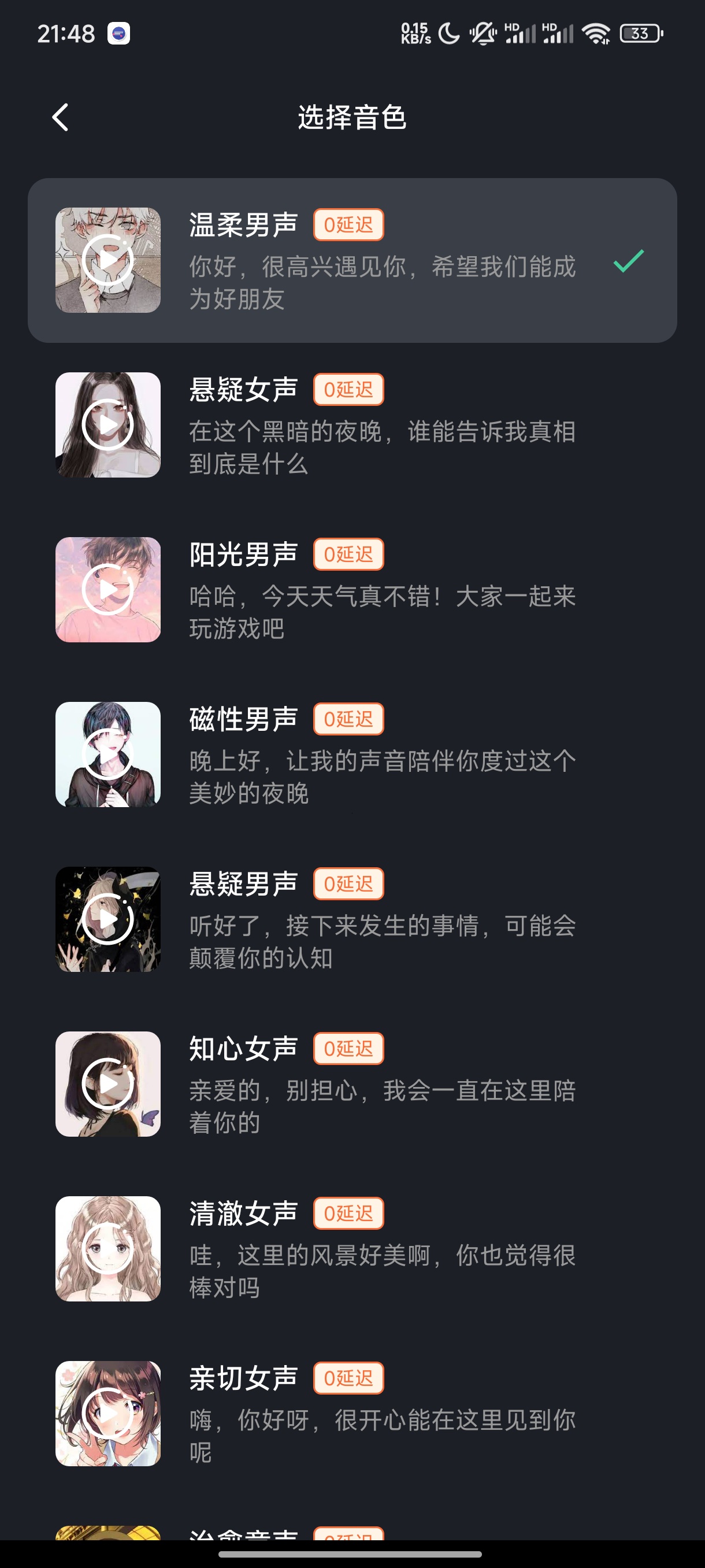The height and width of the screenshot is (1568, 705).
Task: Play the 温柔男声 voice preview
Action: 107,261
